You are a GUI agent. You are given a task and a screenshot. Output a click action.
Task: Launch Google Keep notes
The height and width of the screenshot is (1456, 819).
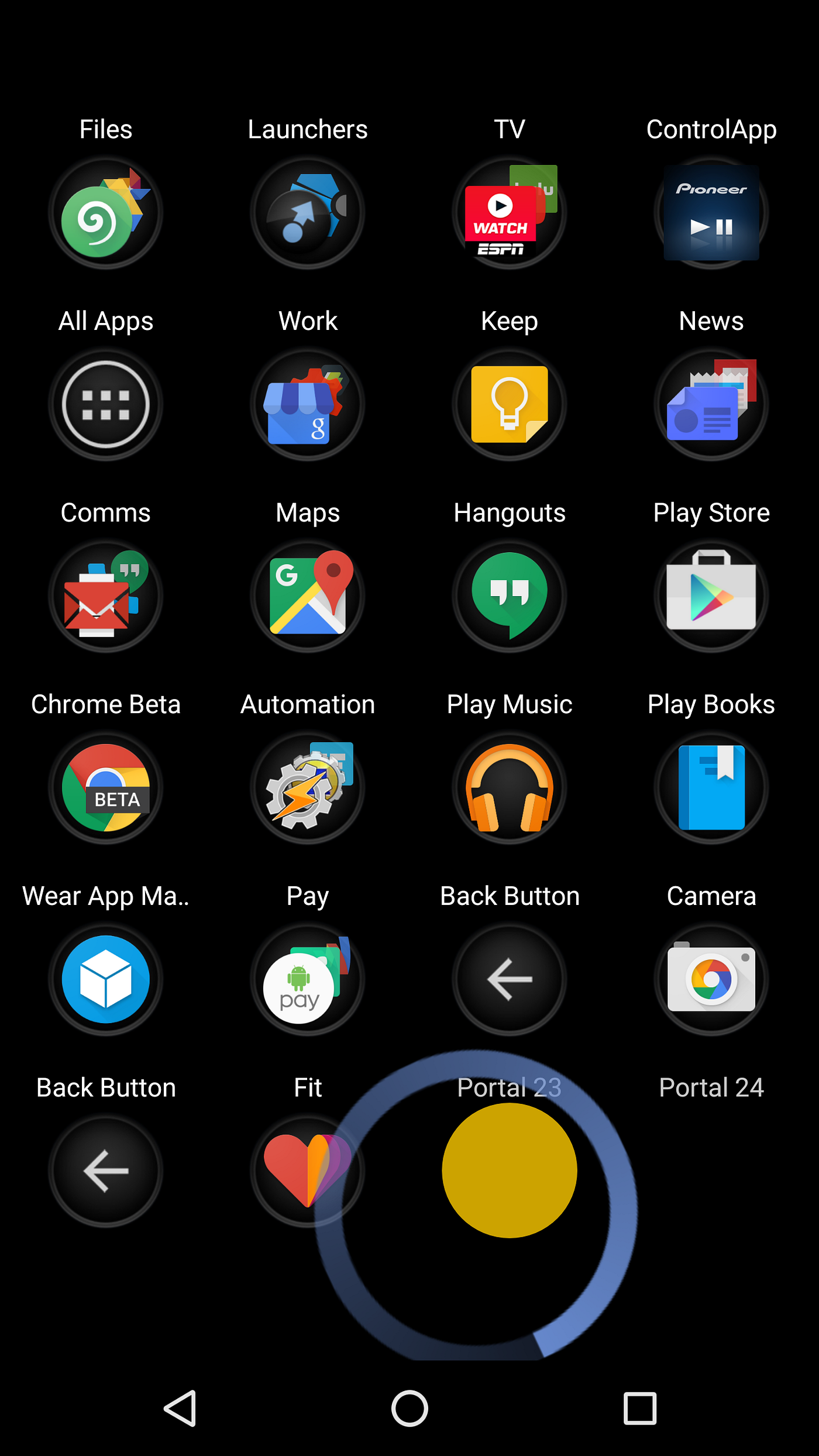point(508,404)
